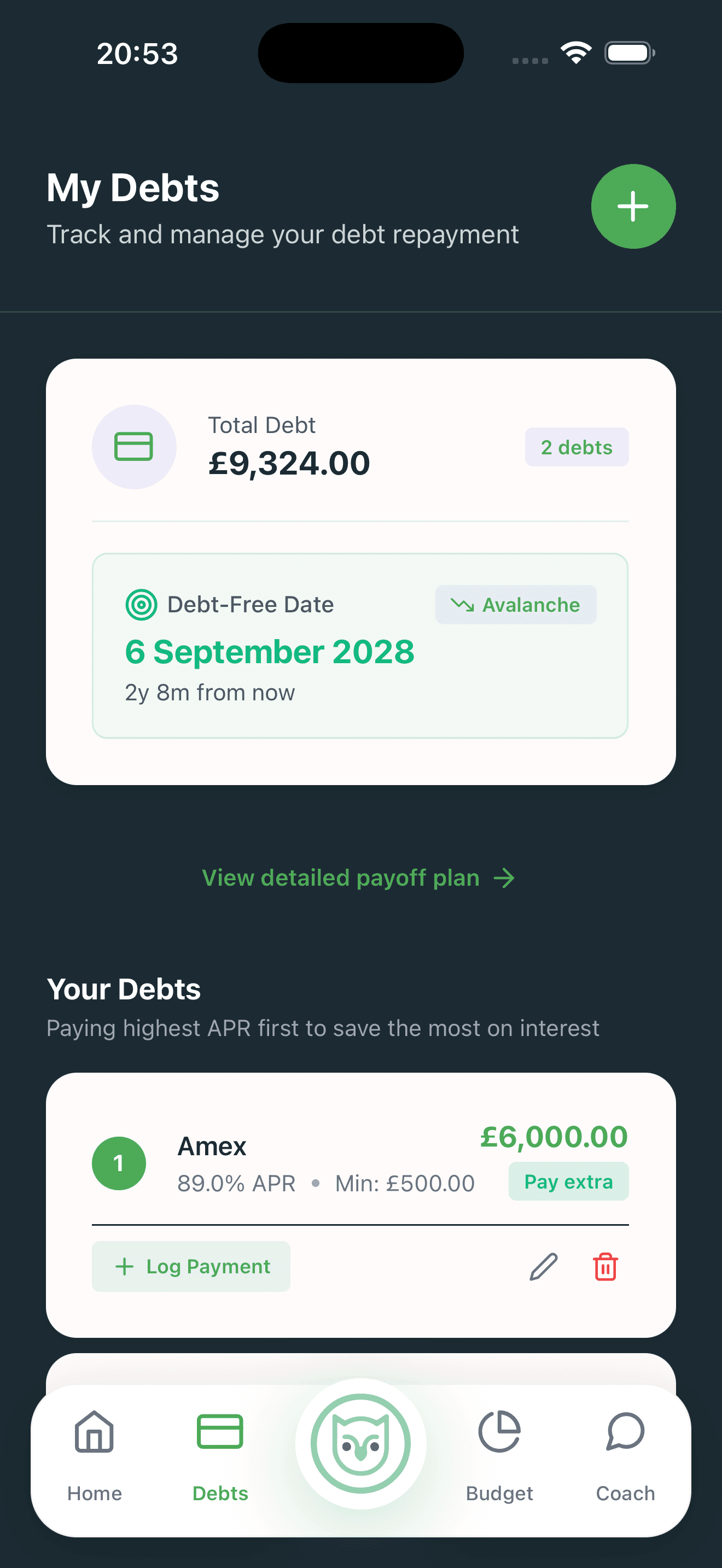
Task: Tap the red trash icon for Amex
Action: 604,1267
